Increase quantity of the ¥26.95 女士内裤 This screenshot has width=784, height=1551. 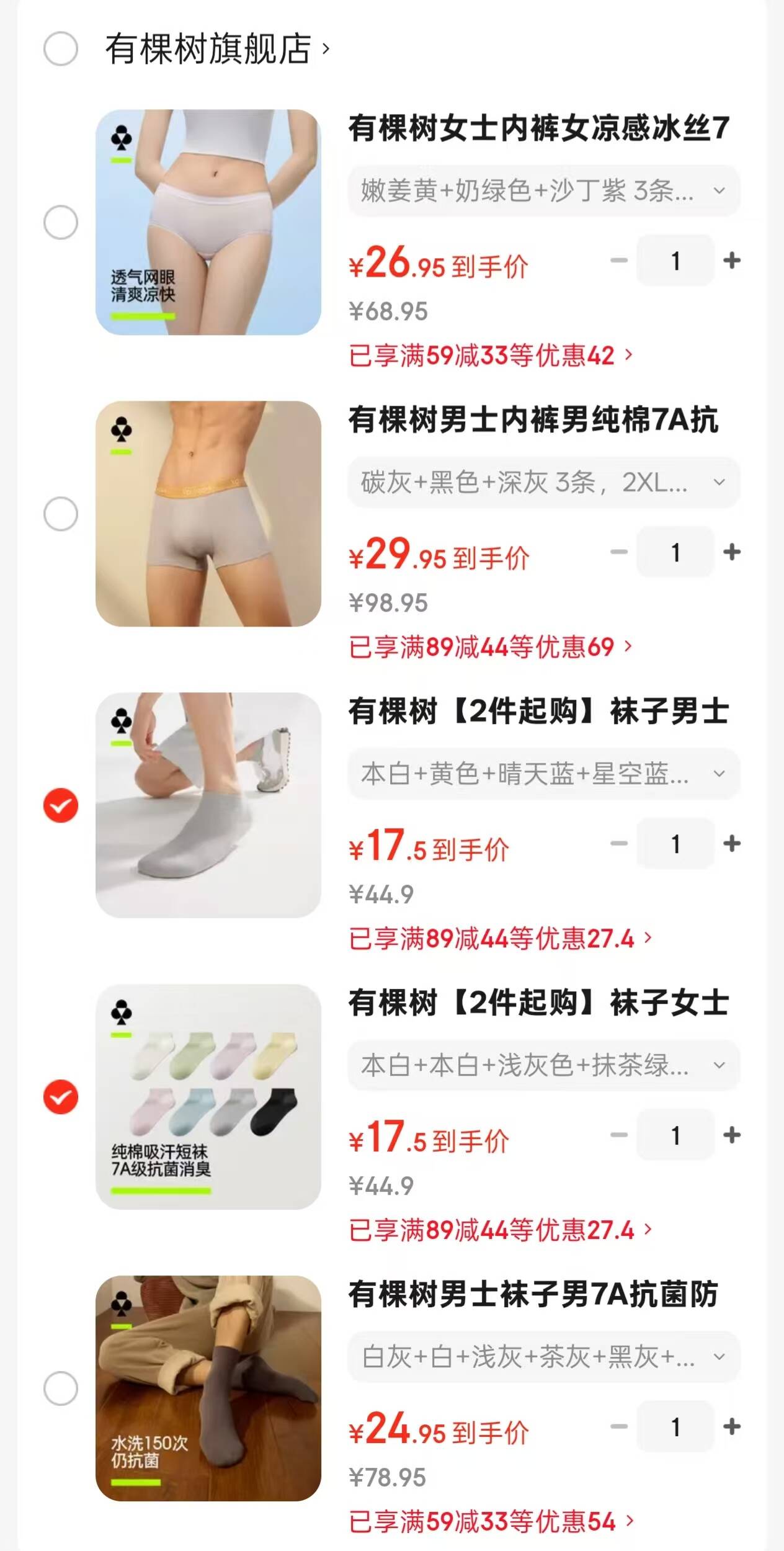(x=732, y=261)
